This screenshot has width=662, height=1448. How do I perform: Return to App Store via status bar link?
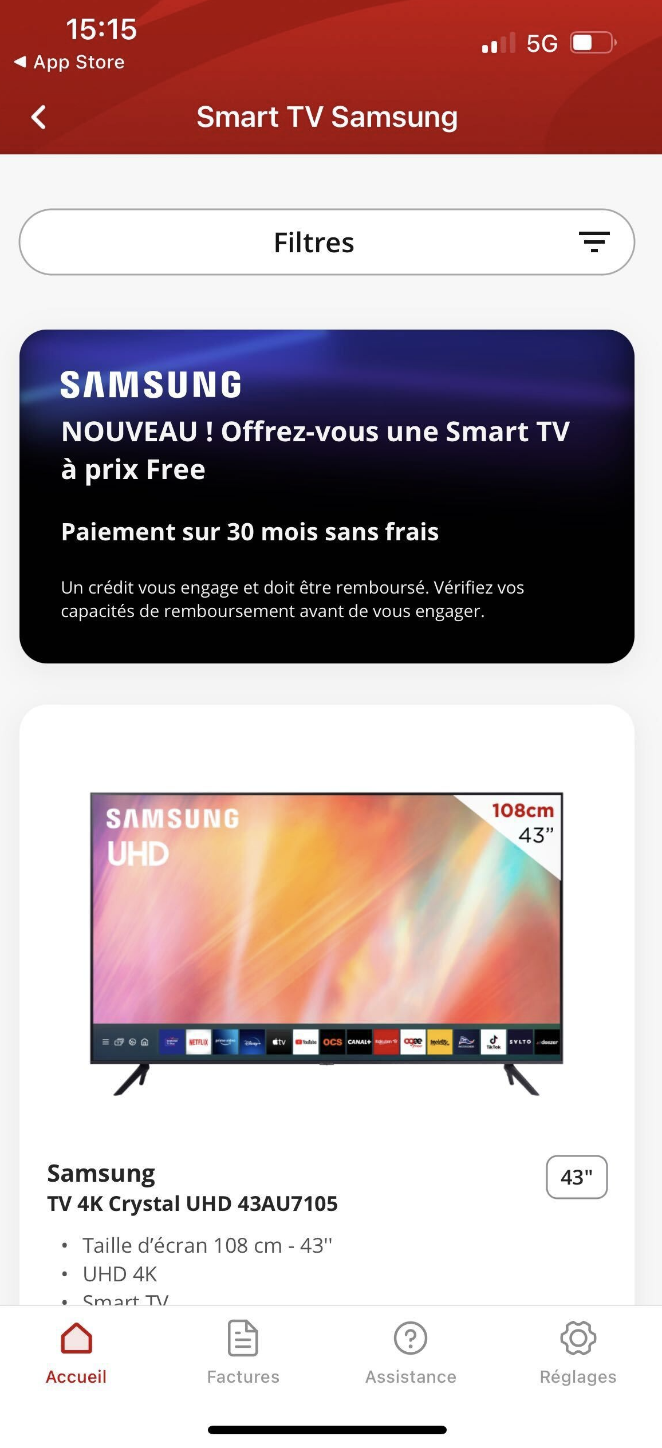point(70,62)
